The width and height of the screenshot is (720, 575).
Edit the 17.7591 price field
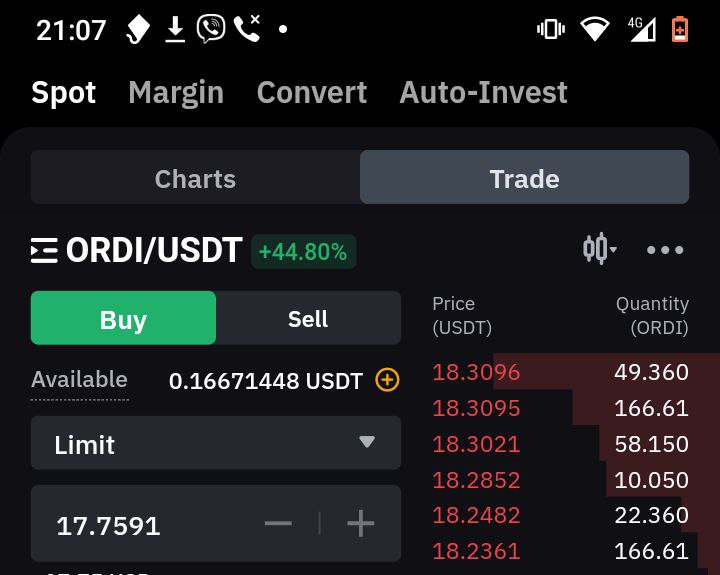140,525
